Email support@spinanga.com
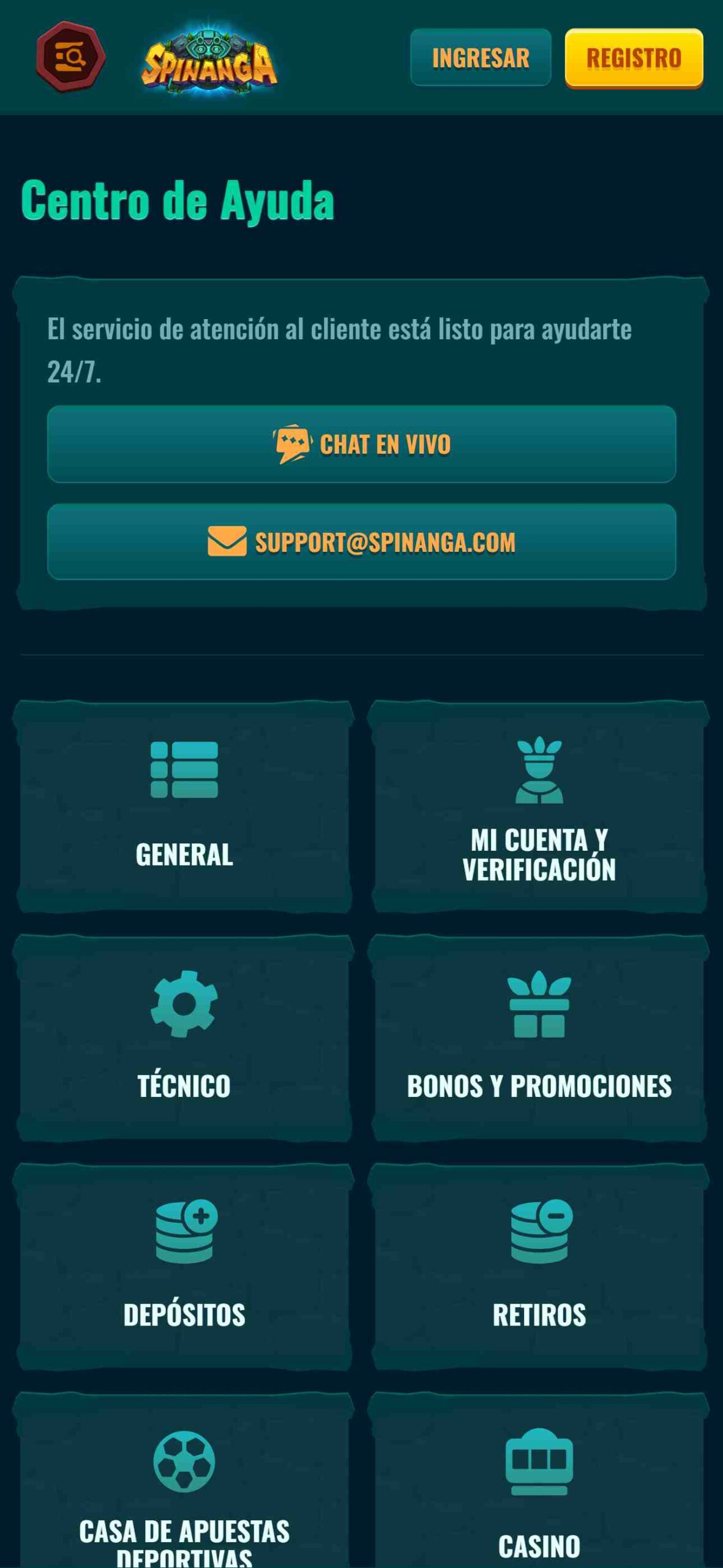723x1568 pixels. 361,542
